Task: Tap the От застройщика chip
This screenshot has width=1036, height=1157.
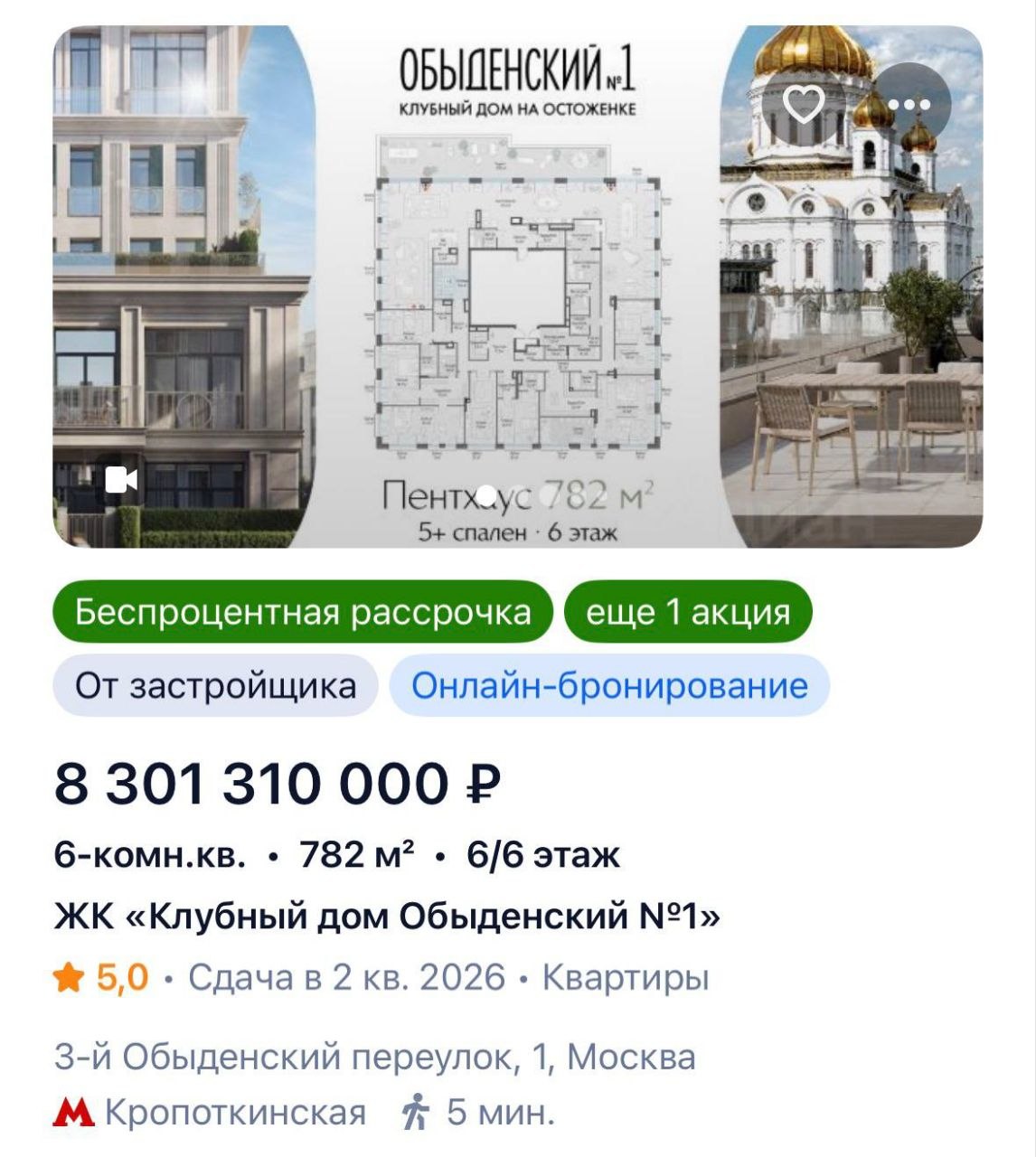Action: point(215,685)
